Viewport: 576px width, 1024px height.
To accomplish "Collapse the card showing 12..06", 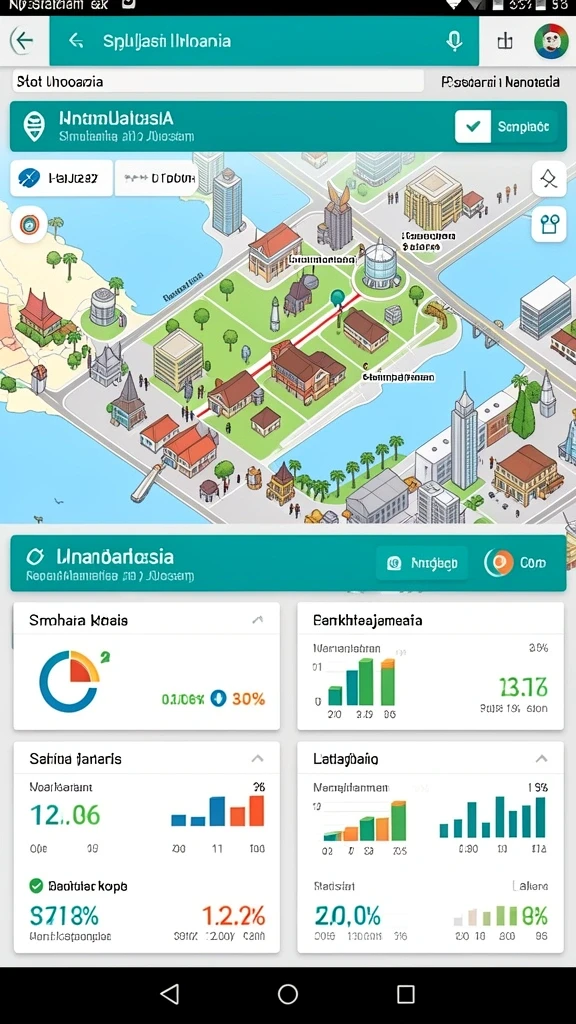I will [x=258, y=759].
